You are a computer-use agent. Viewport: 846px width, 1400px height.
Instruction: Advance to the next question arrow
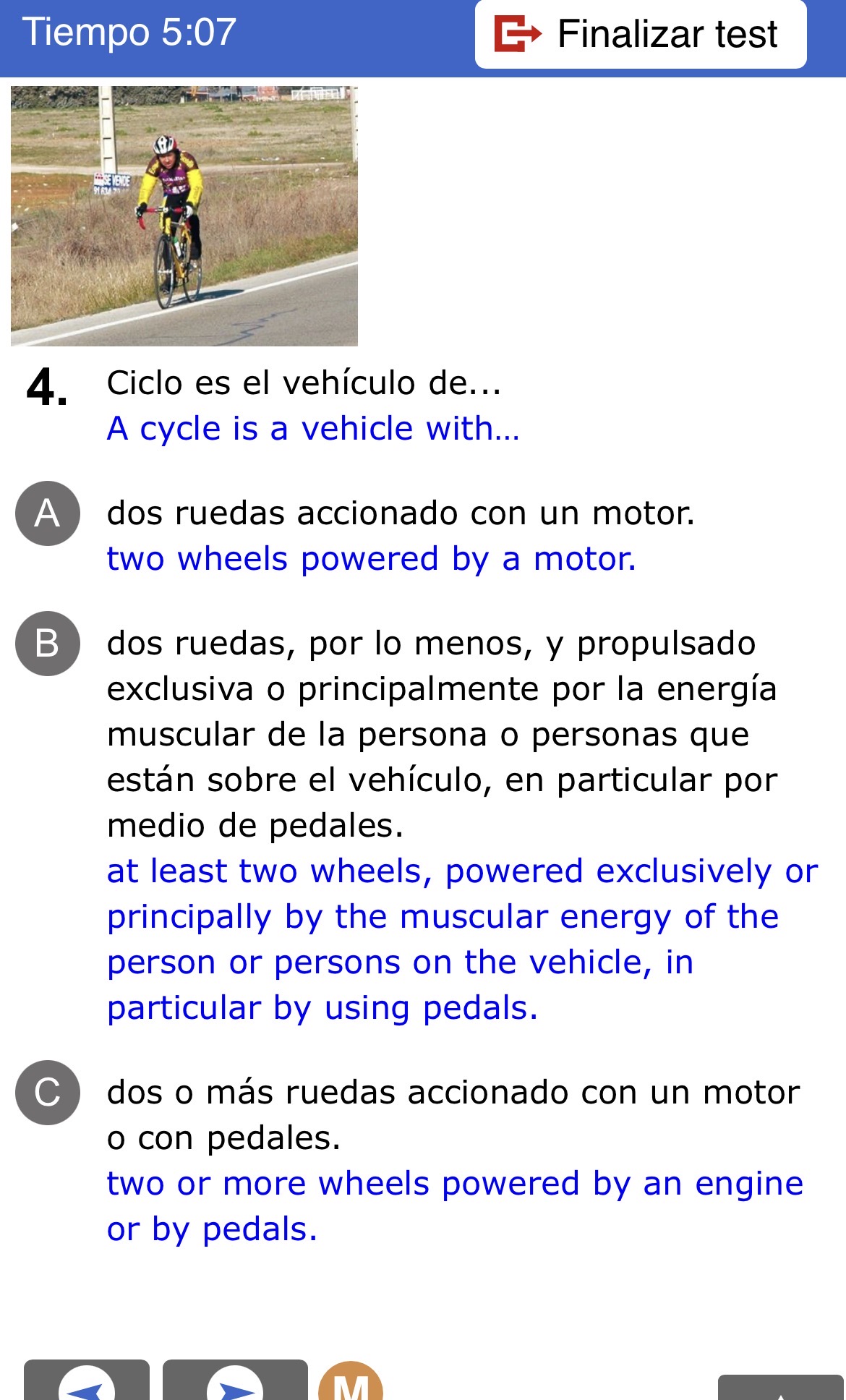(235, 1381)
